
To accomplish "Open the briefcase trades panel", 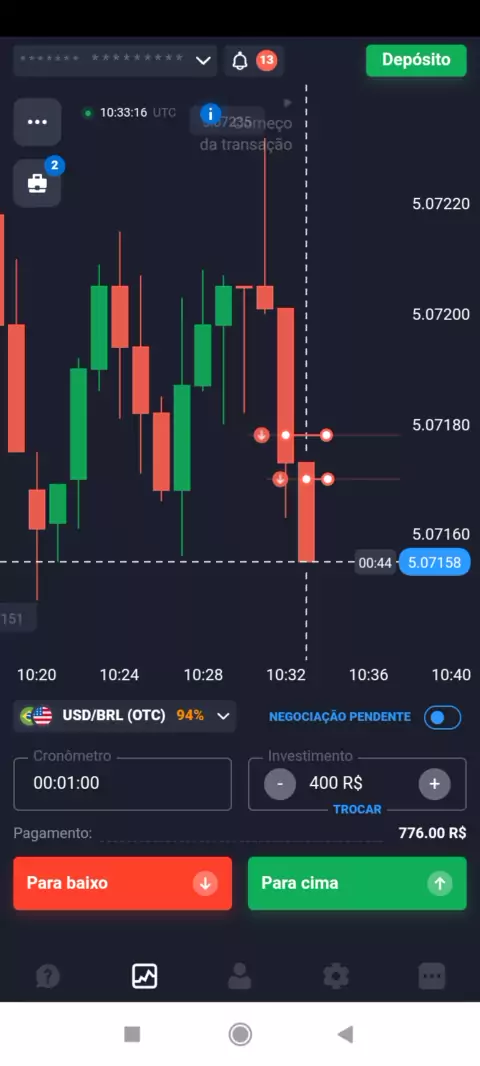I will pyautogui.click(x=37, y=184).
